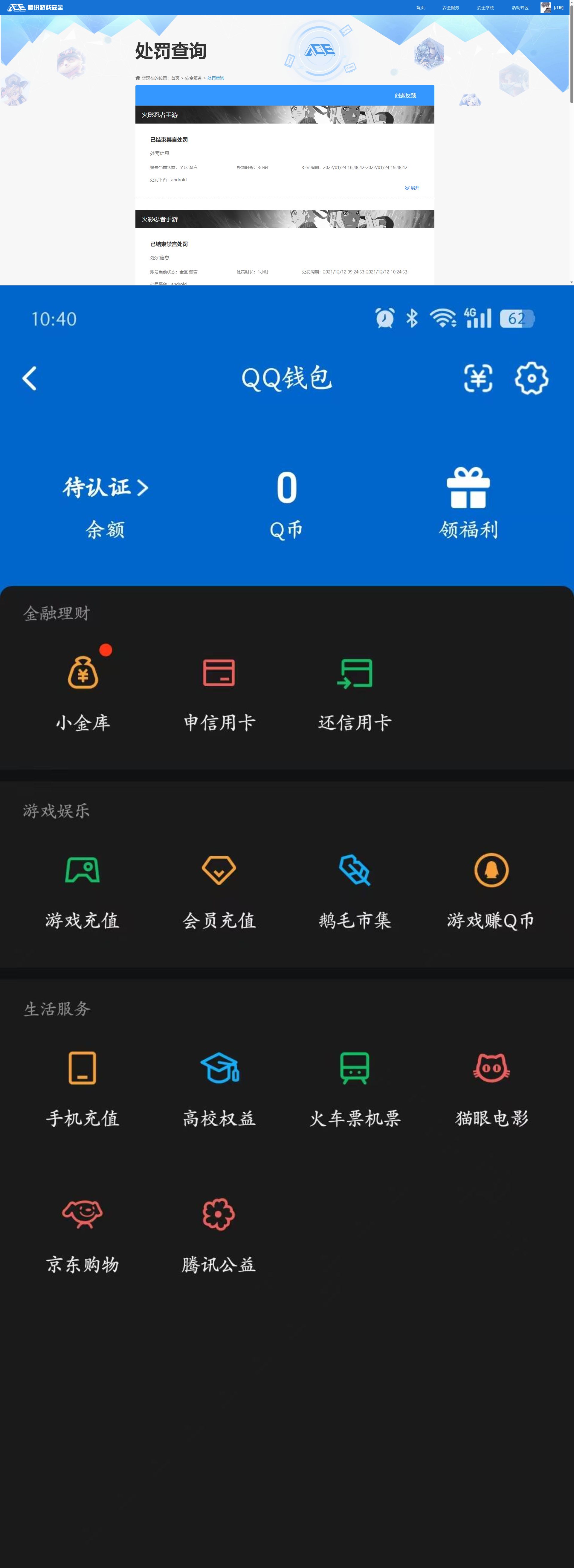Select the 申信用卡 credit card icon
Image resolution: width=574 pixels, height=1568 pixels.
(x=219, y=673)
